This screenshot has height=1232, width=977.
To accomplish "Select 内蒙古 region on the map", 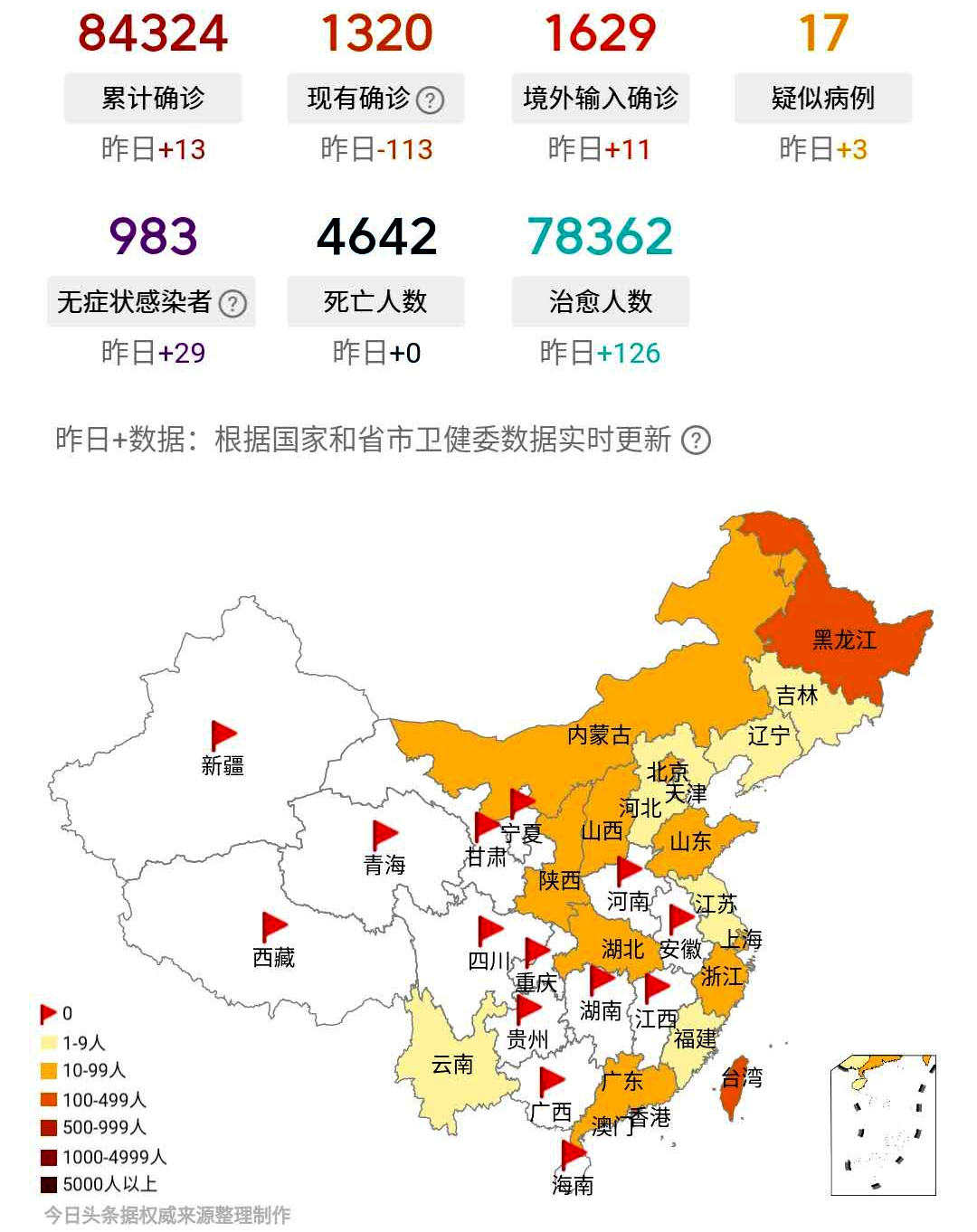I will (x=598, y=734).
